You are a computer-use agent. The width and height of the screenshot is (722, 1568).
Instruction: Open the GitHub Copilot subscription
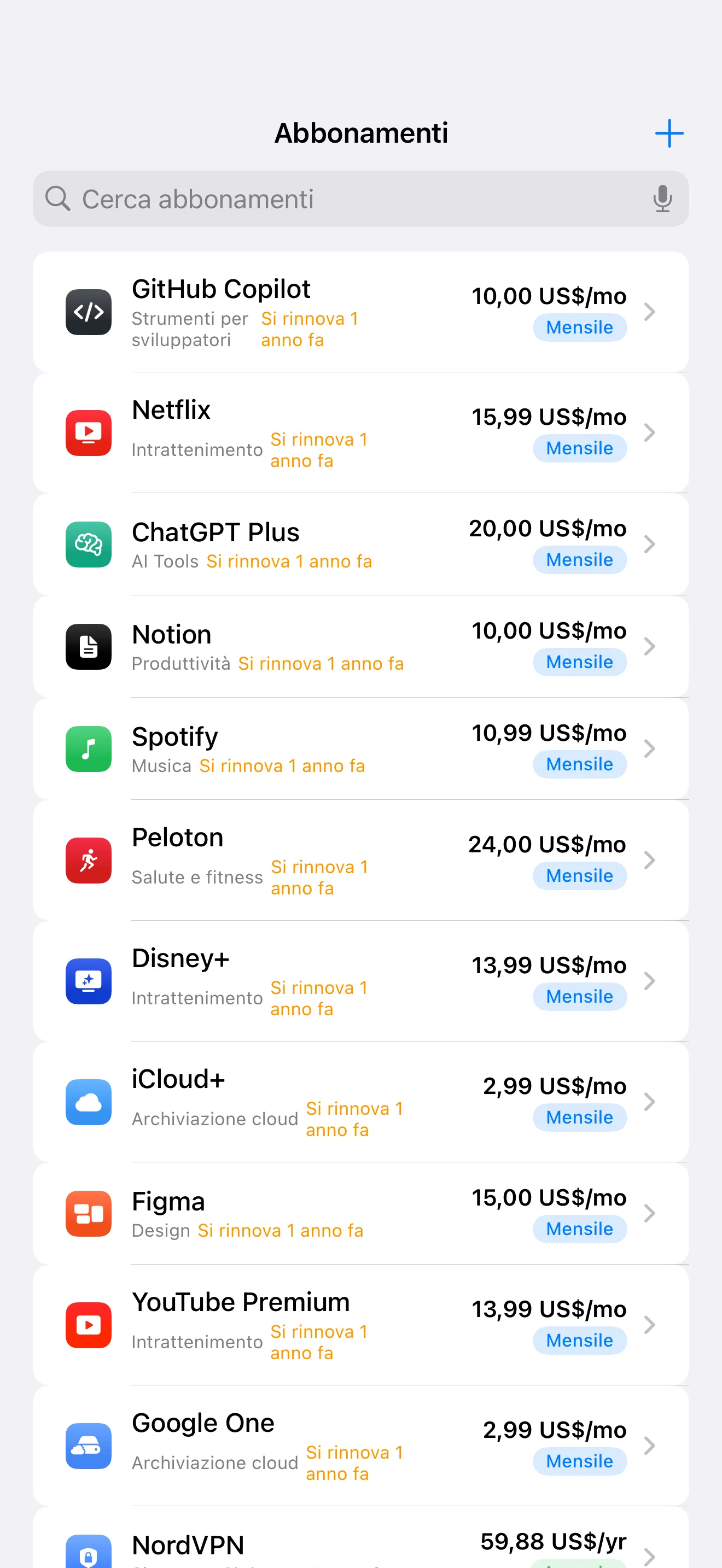360,312
